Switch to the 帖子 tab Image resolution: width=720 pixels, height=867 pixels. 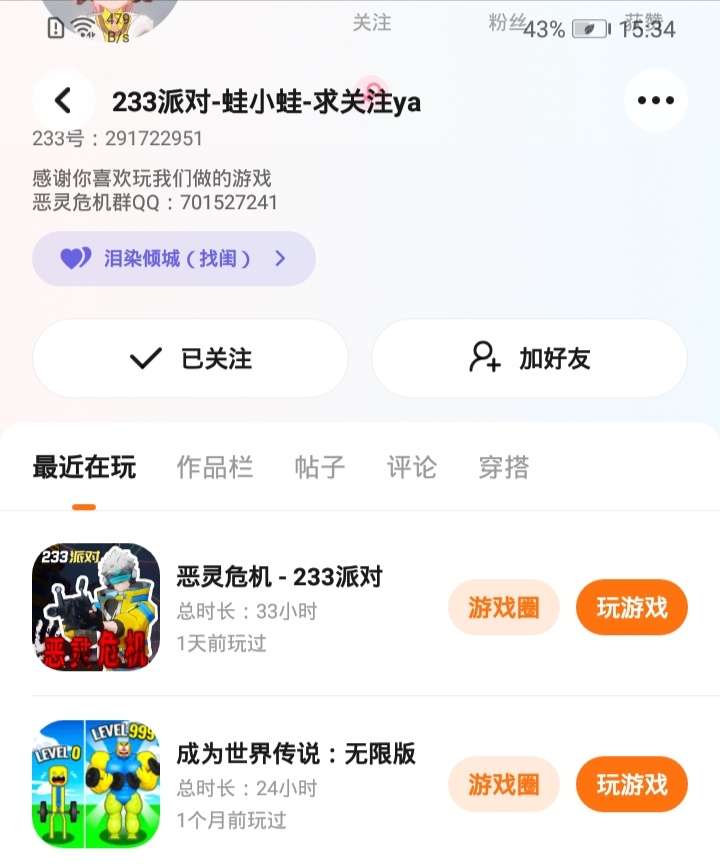(320, 467)
